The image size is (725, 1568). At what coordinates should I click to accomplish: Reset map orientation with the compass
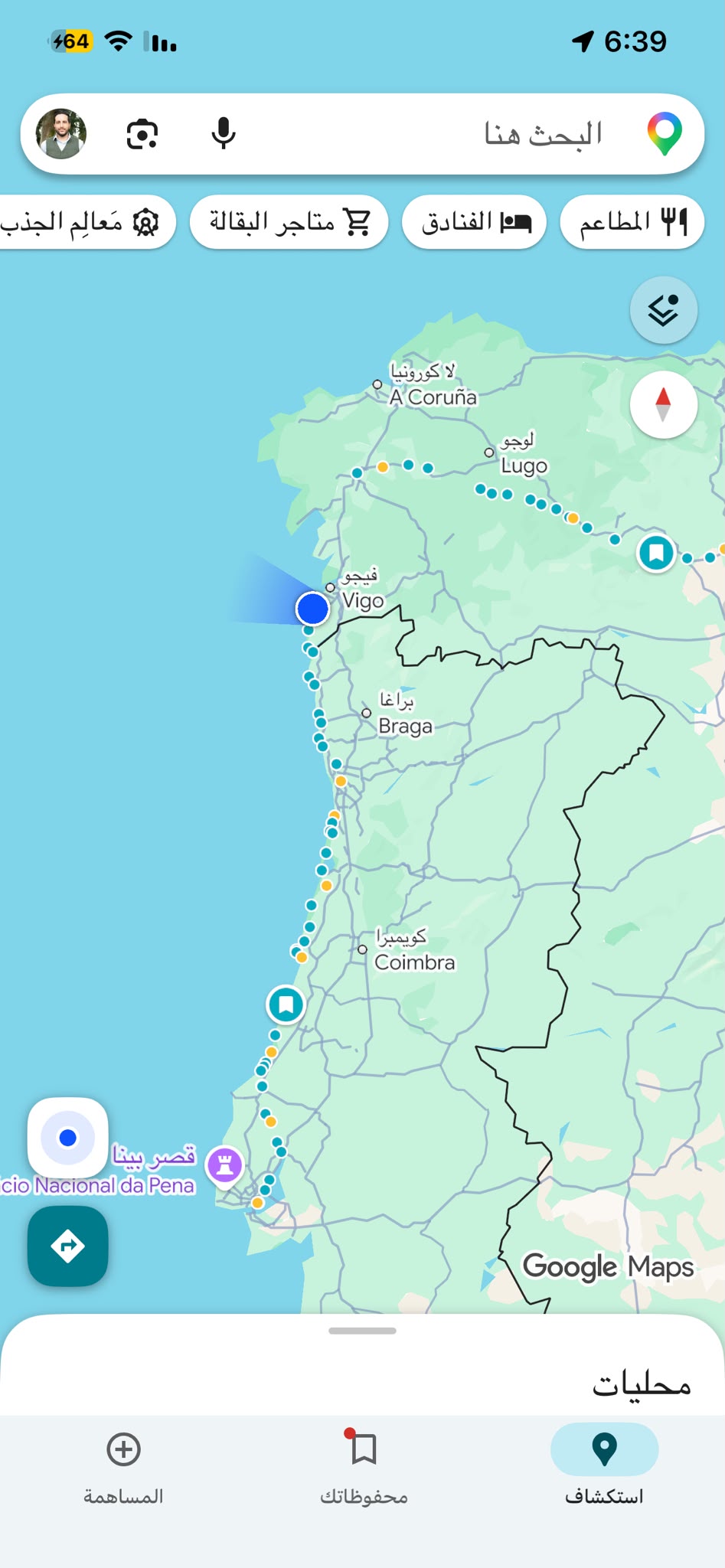[x=664, y=404]
